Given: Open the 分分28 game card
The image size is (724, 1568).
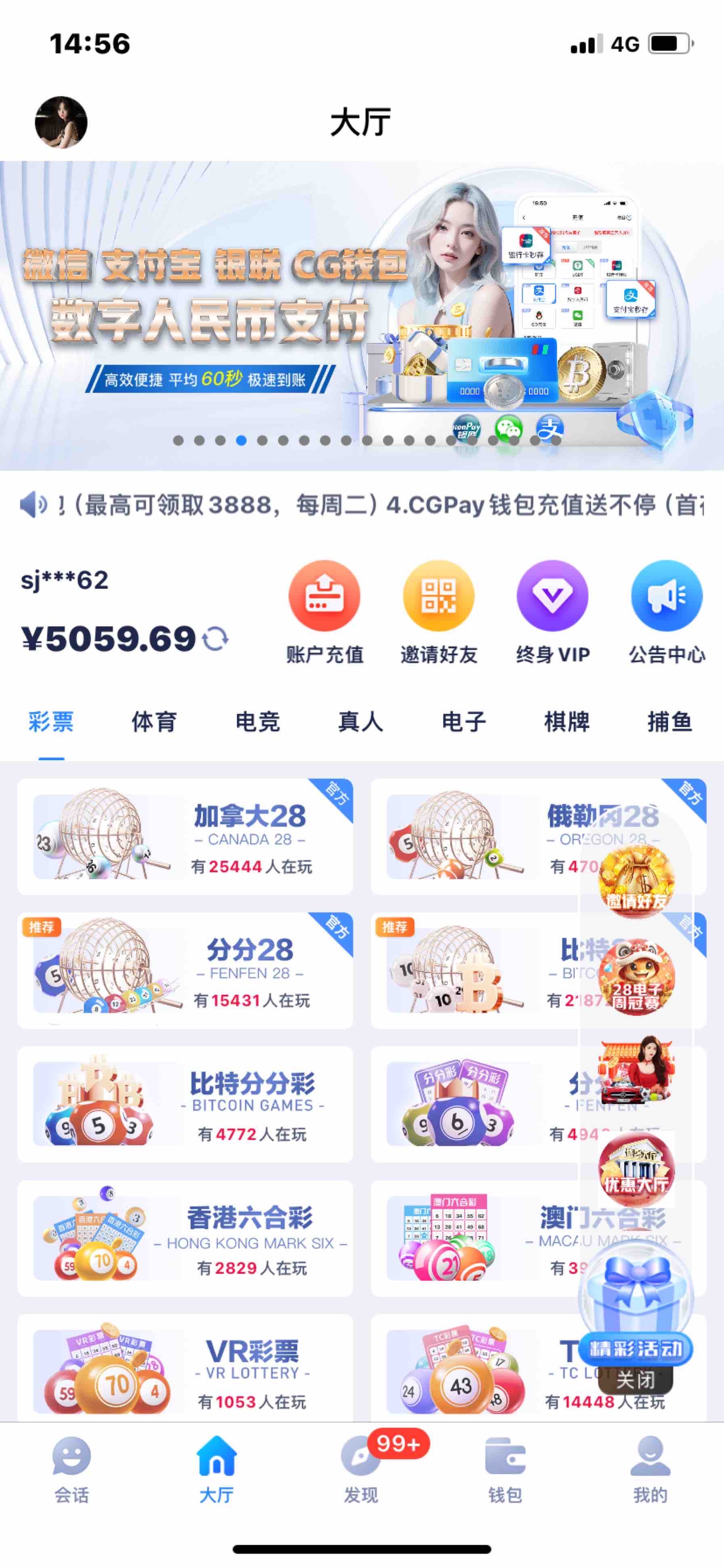Looking at the screenshot, I should [x=185, y=970].
